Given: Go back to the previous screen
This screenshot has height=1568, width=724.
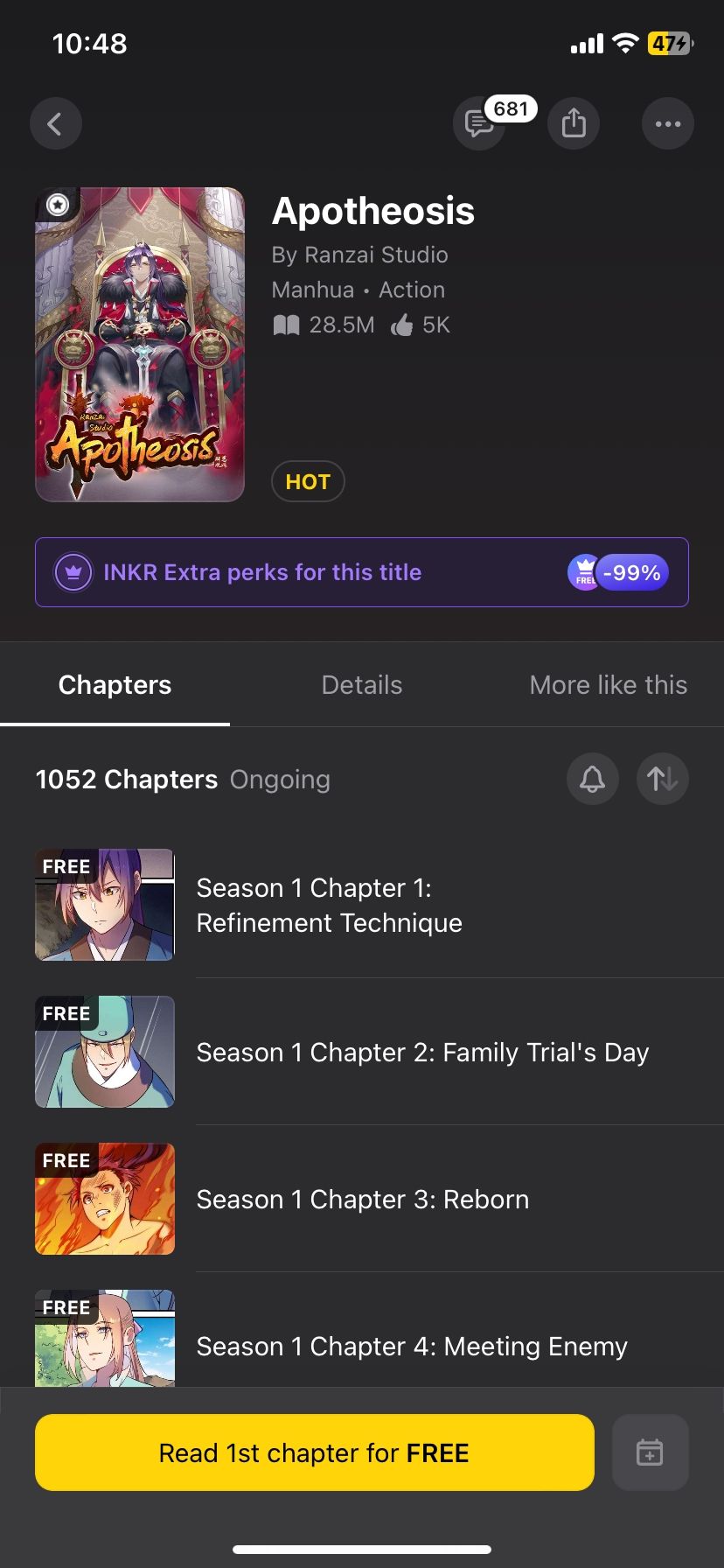Looking at the screenshot, I should [x=55, y=123].
